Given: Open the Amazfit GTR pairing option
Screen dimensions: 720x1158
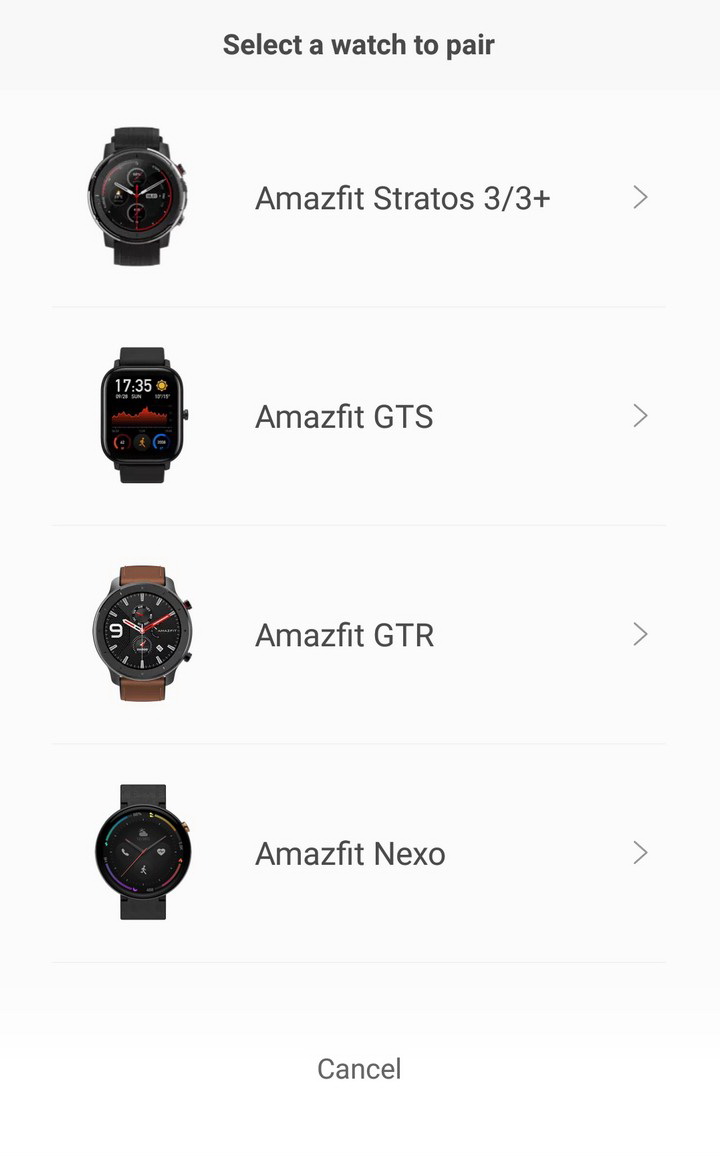Looking at the screenshot, I should coord(359,635).
